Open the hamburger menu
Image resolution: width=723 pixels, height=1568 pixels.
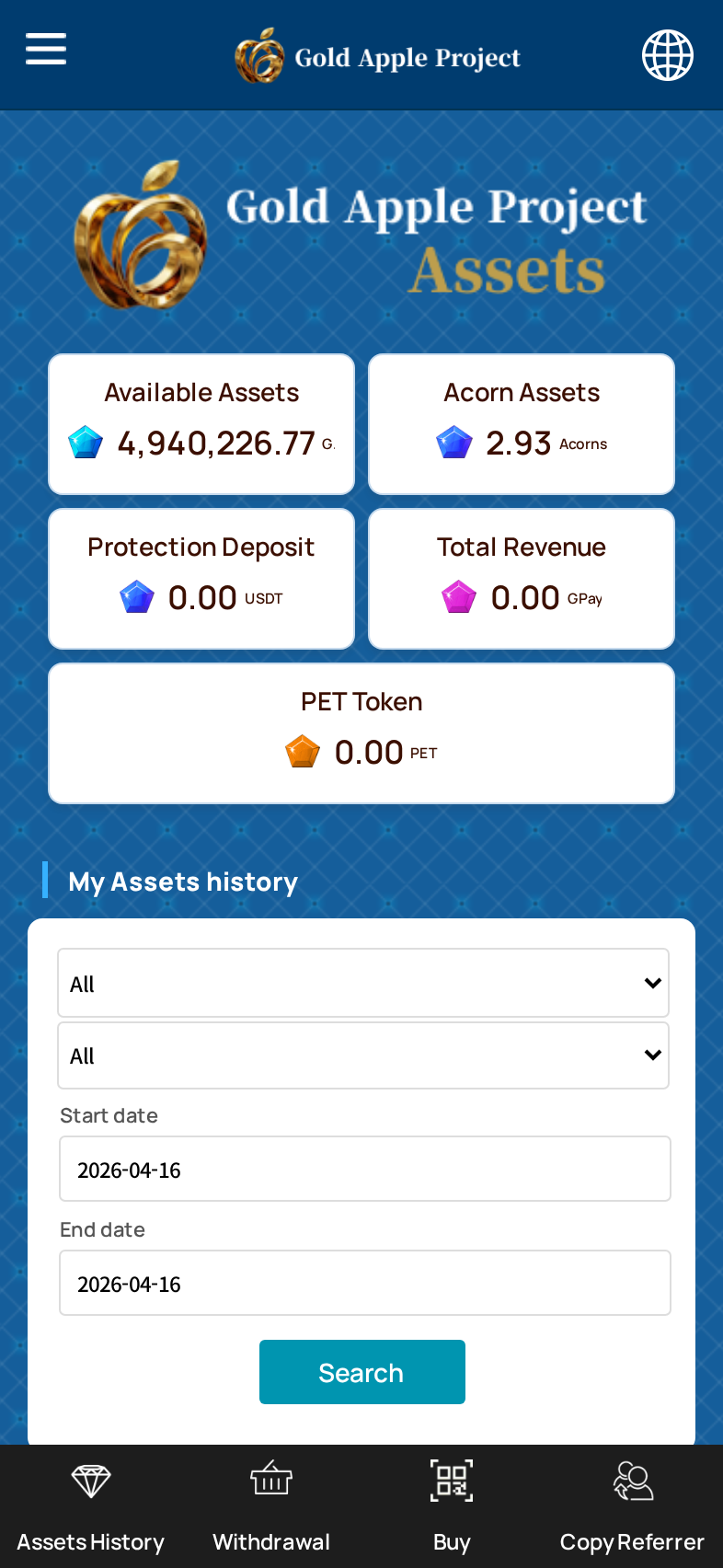tap(46, 49)
